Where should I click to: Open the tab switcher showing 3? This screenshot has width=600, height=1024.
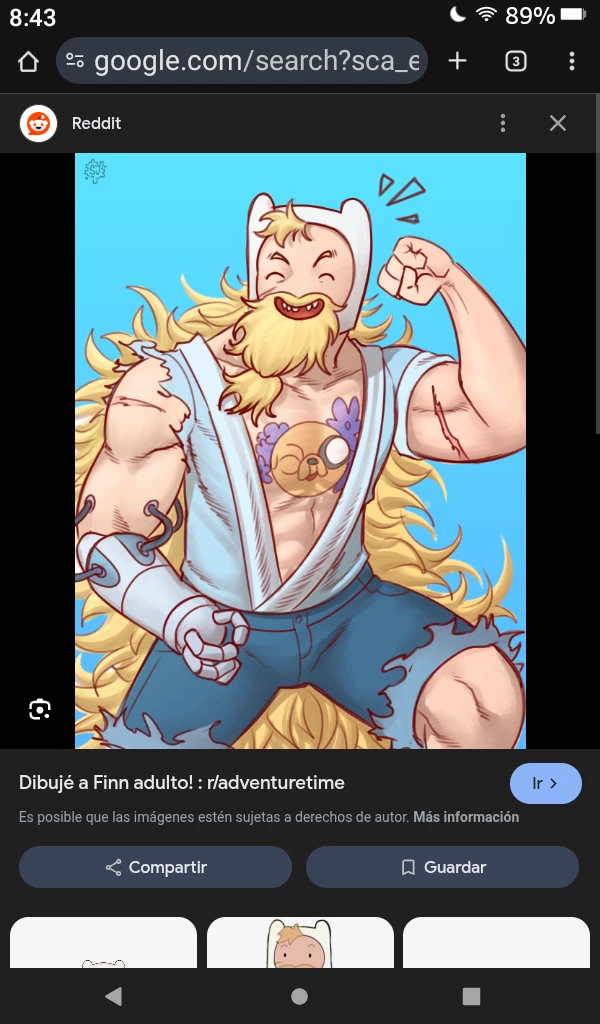tap(515, 62)
